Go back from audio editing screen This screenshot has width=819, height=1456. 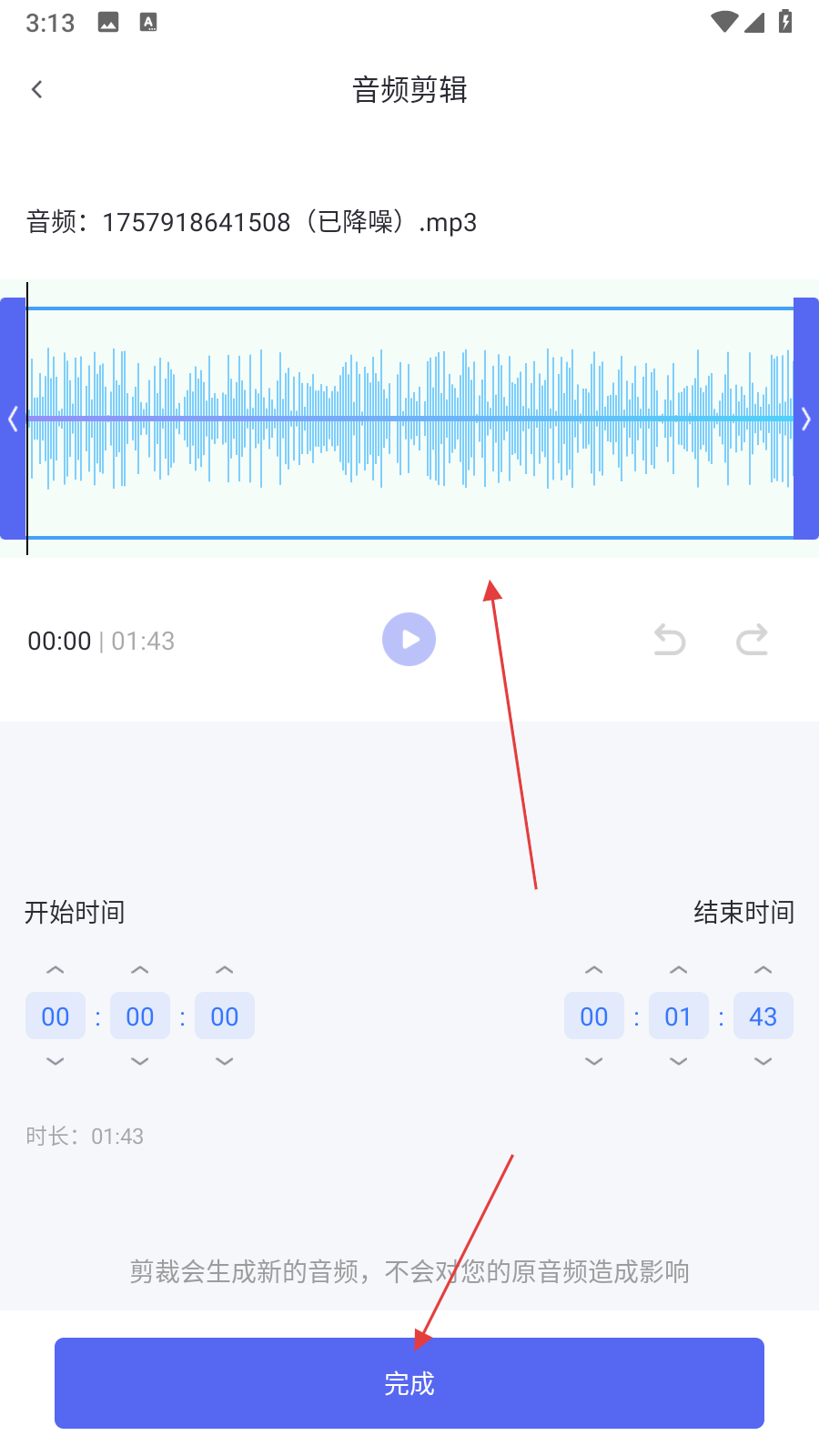37,89
